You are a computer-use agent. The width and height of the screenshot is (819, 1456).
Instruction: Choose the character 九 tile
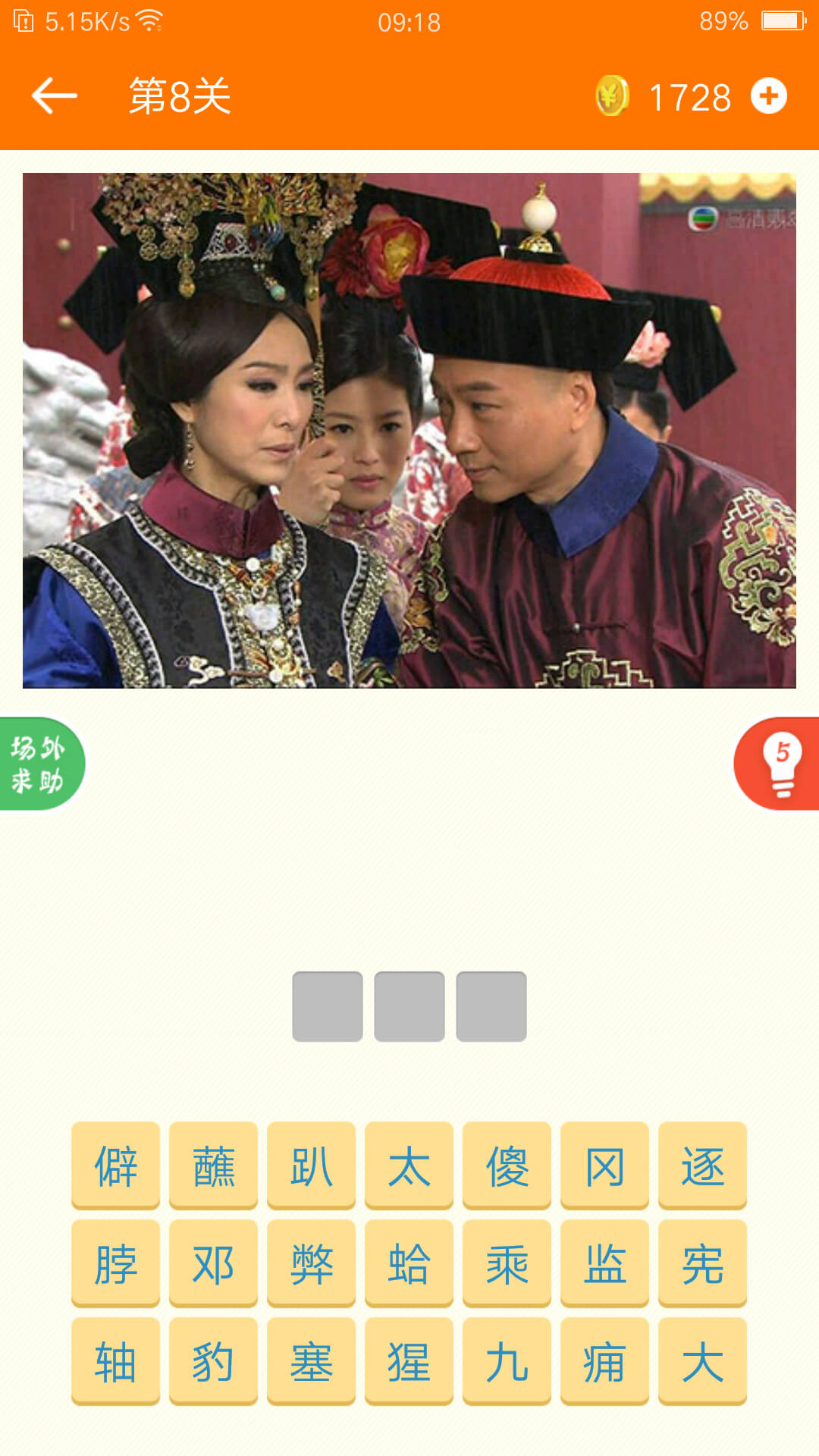[x=507, y=1361]
